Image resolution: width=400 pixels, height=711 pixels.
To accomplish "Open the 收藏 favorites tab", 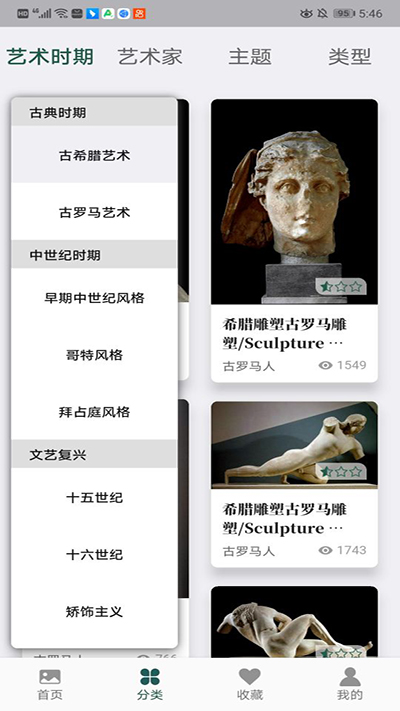I will (250, 684).
